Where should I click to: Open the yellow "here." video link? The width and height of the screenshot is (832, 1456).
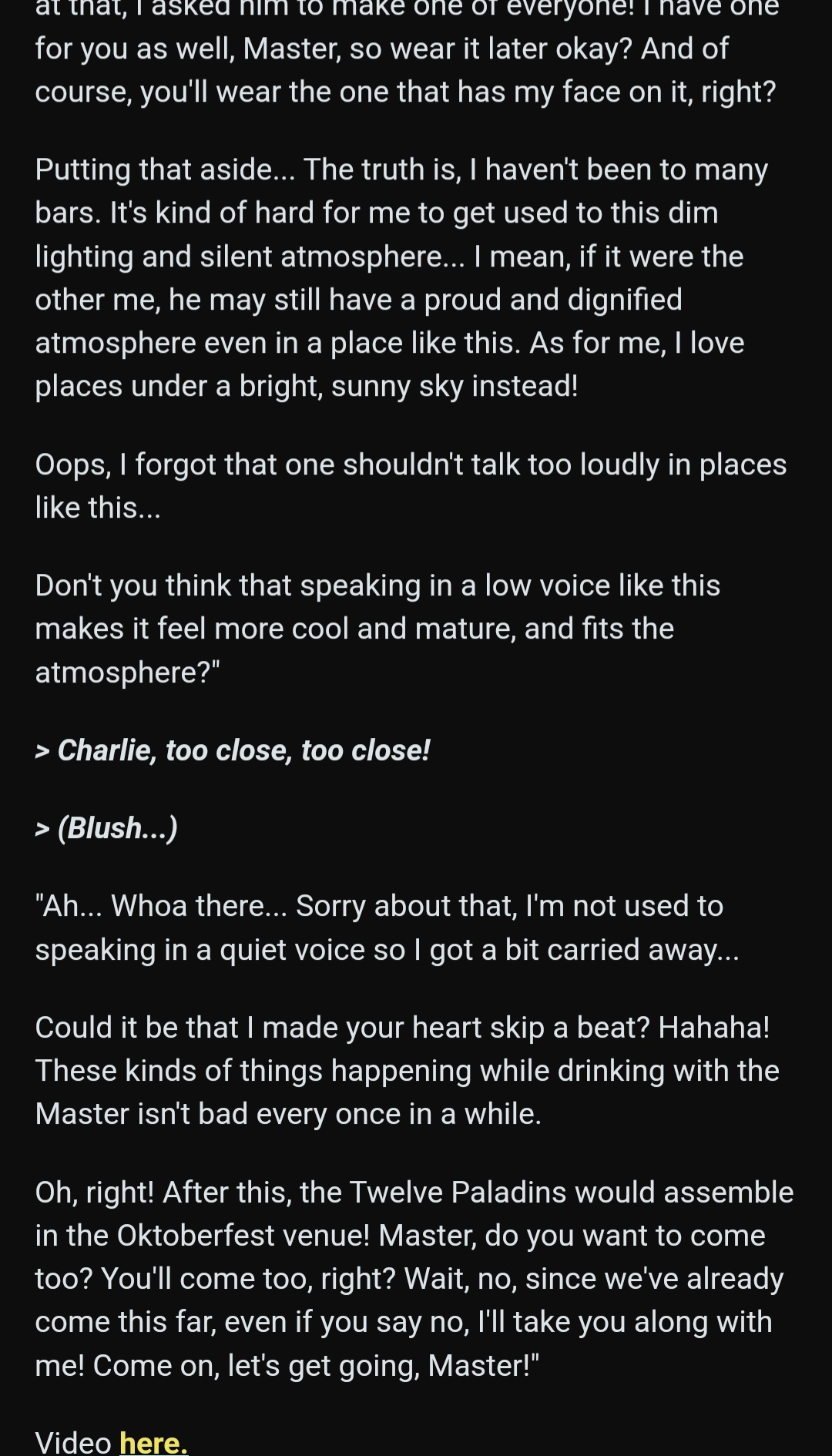153,1441
